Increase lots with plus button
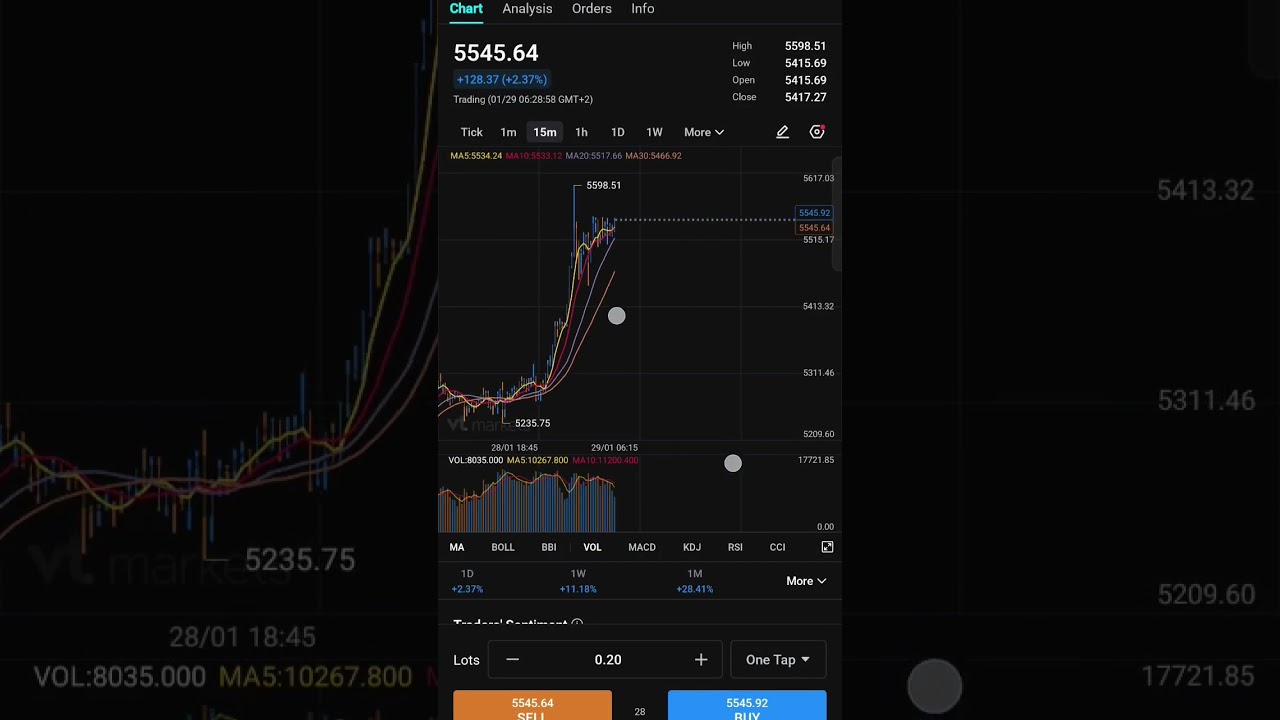 coord(701,660)
